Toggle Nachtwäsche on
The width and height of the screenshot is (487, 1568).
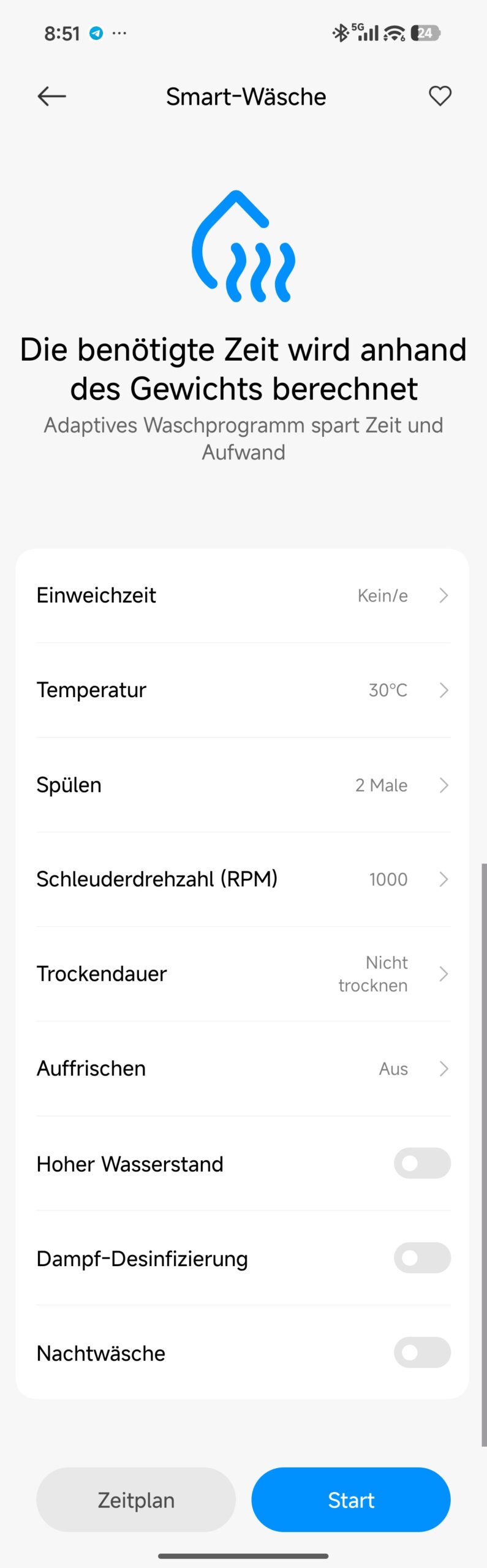pos(421,1352)
